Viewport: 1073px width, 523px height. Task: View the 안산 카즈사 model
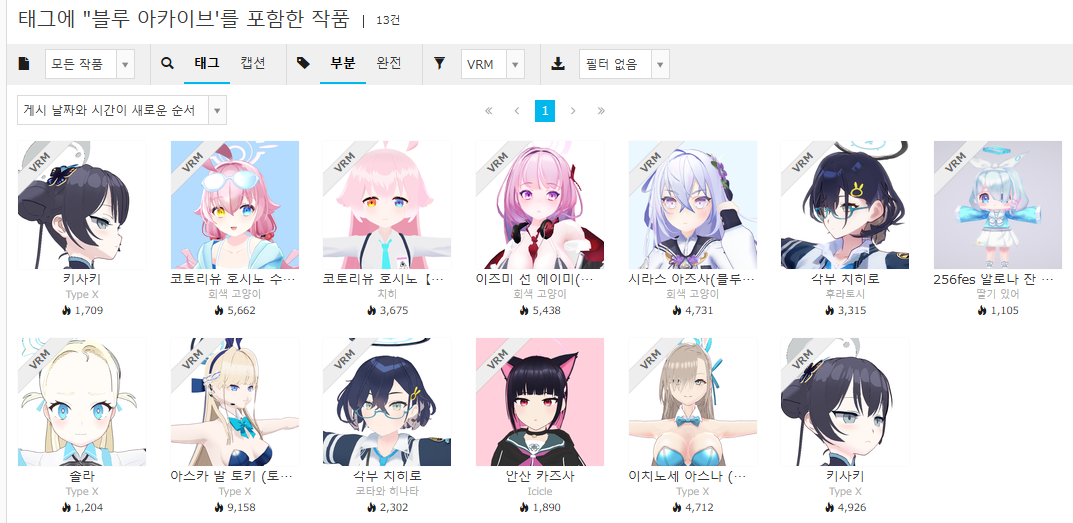540,402
